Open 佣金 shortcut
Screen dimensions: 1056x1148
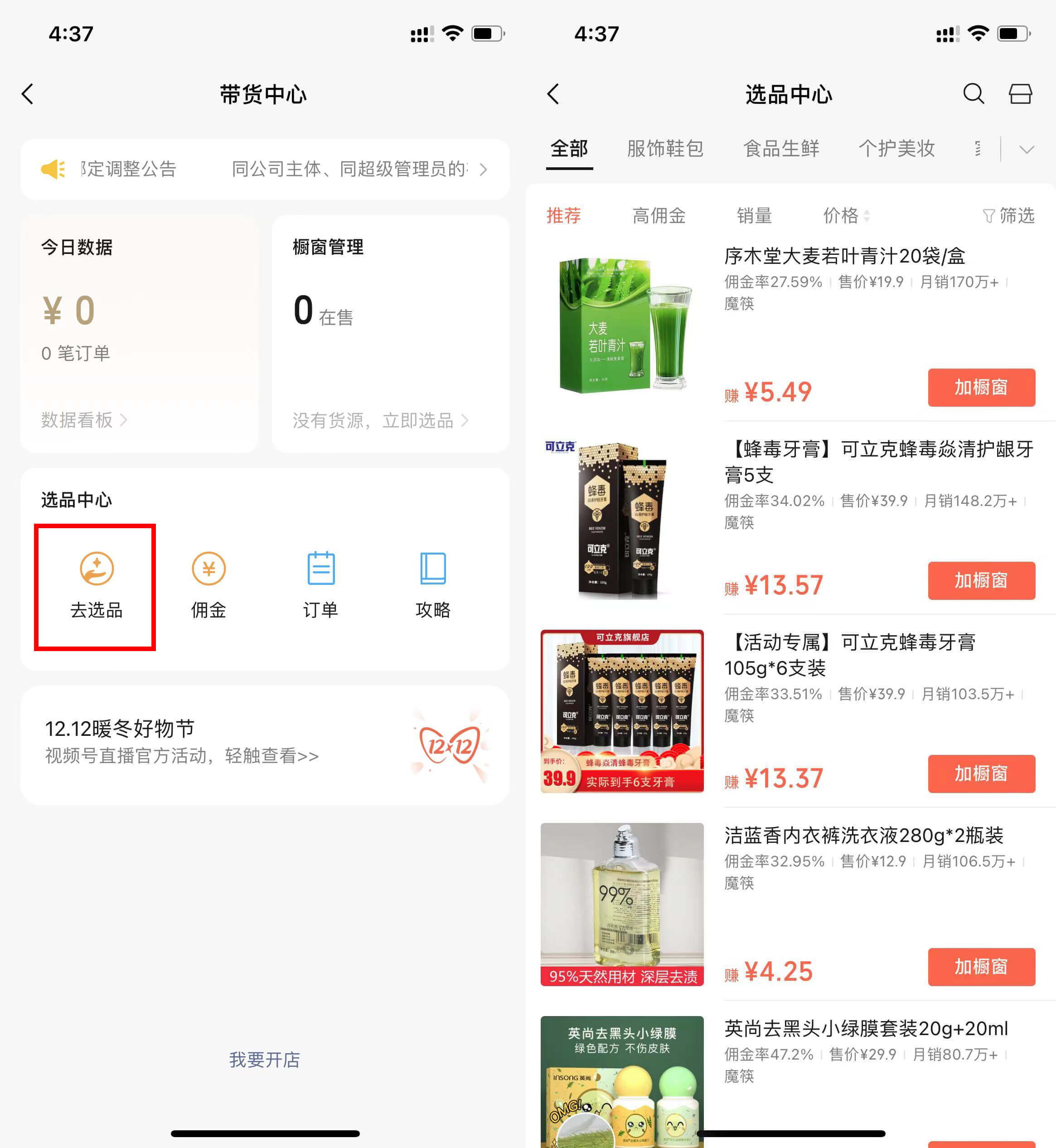click(x=208, y=587)
